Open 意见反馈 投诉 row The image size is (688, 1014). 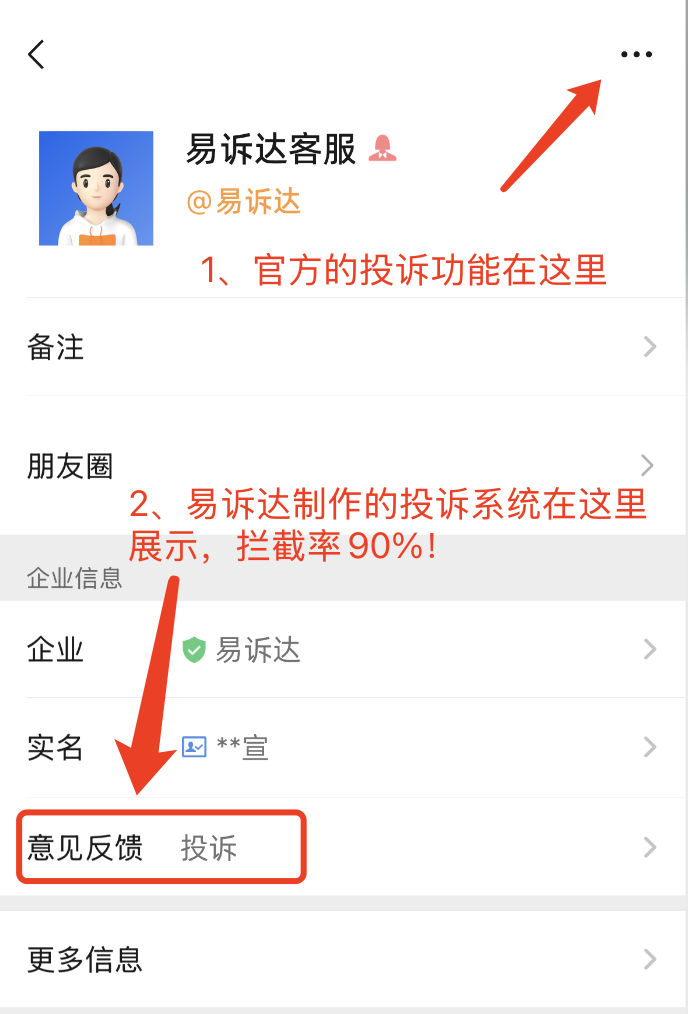[x=343, y=848]
